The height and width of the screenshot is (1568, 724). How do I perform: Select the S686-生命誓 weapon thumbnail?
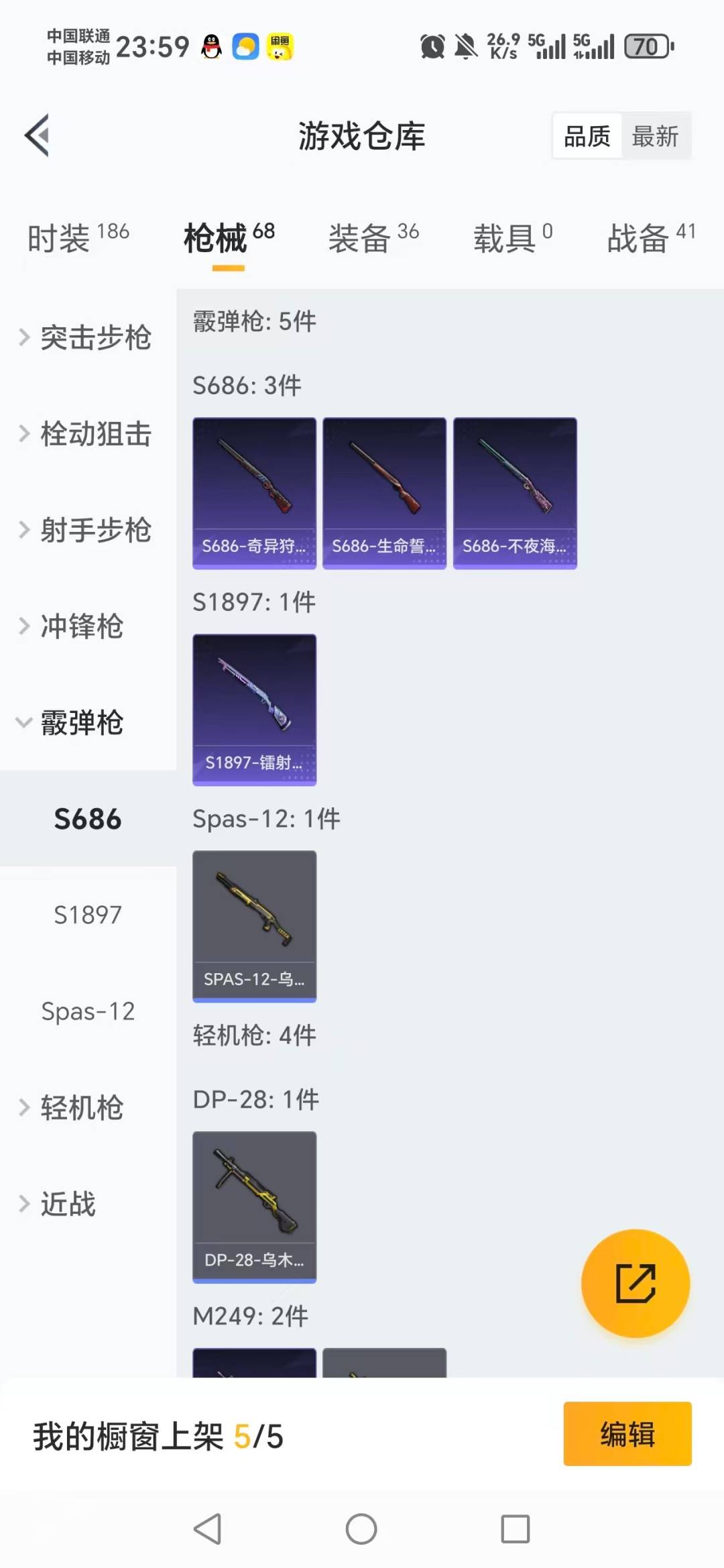click(x=384, y=493)
